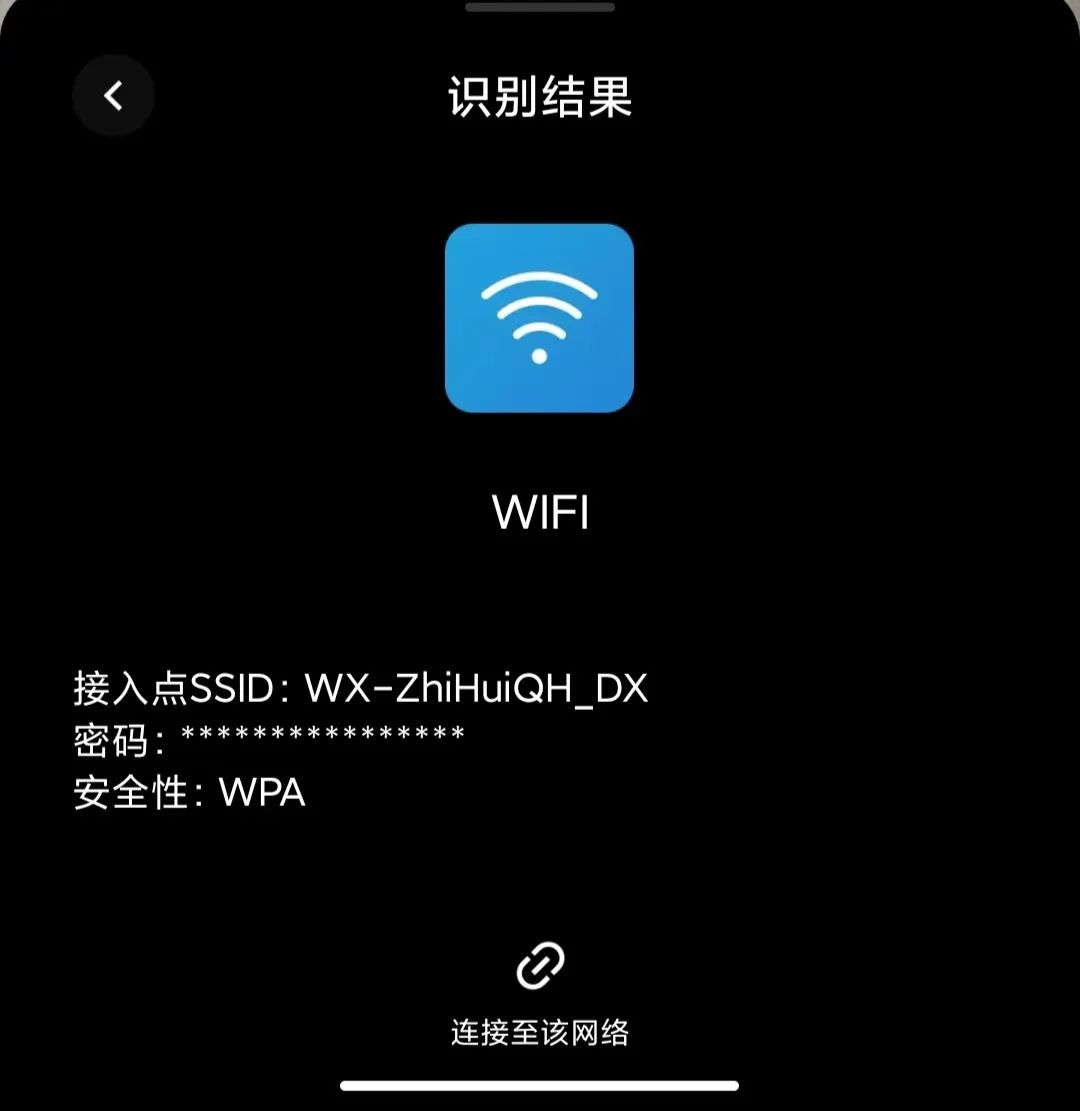The width and height of the screenshot is (1080, 1111).
Task: Click the link symbol near the bottom
Action: point(540,963)
